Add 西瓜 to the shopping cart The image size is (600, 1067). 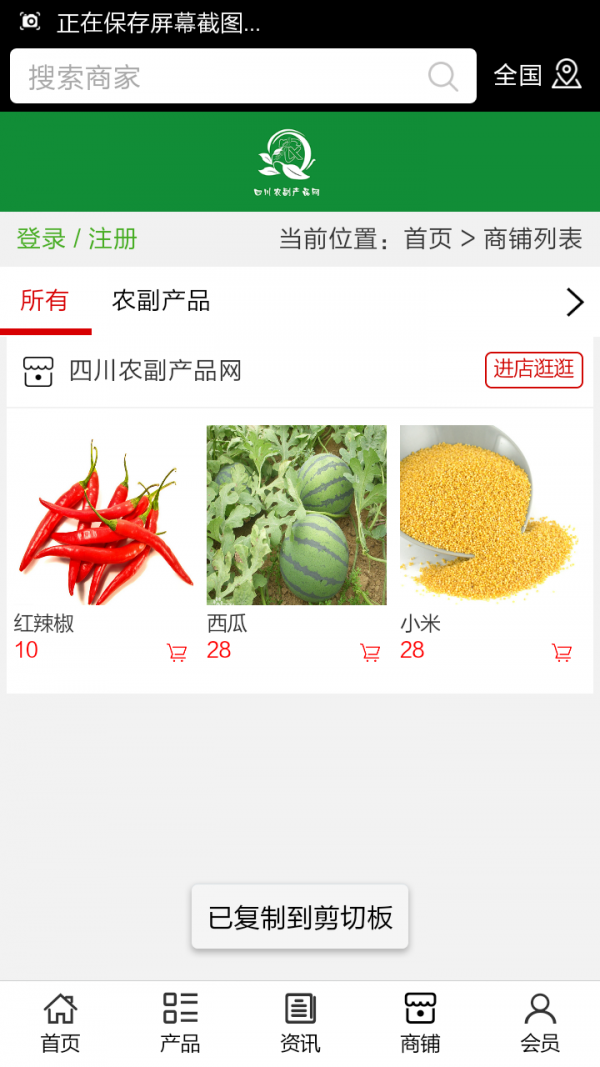[x=370, y=653]
